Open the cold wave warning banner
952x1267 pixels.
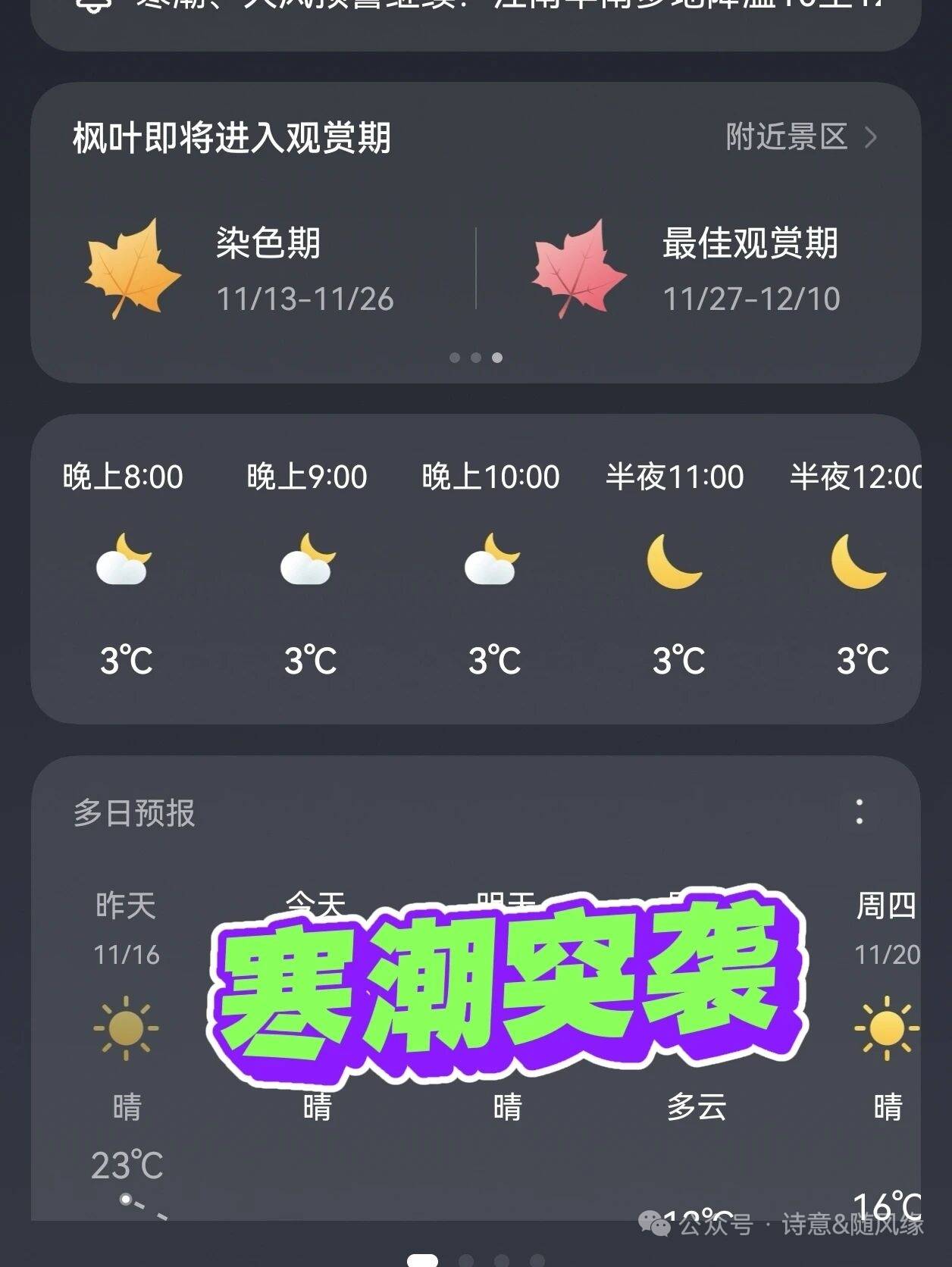(475, 15)
